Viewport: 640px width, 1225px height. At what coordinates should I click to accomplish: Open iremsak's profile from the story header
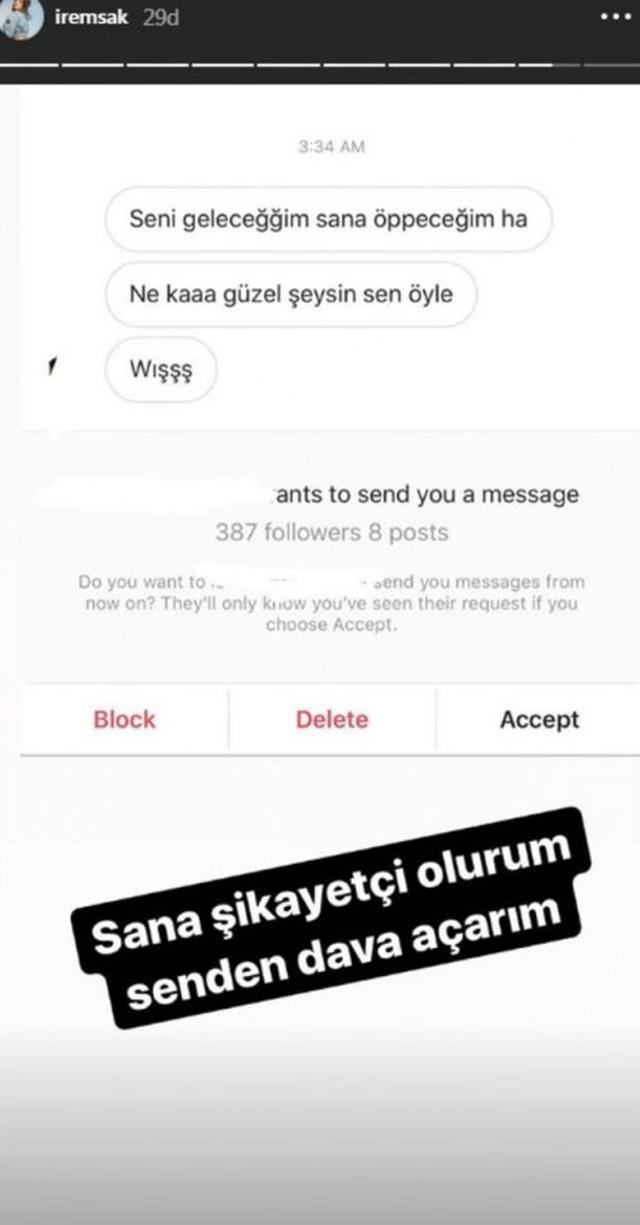[x=92, y=18]
